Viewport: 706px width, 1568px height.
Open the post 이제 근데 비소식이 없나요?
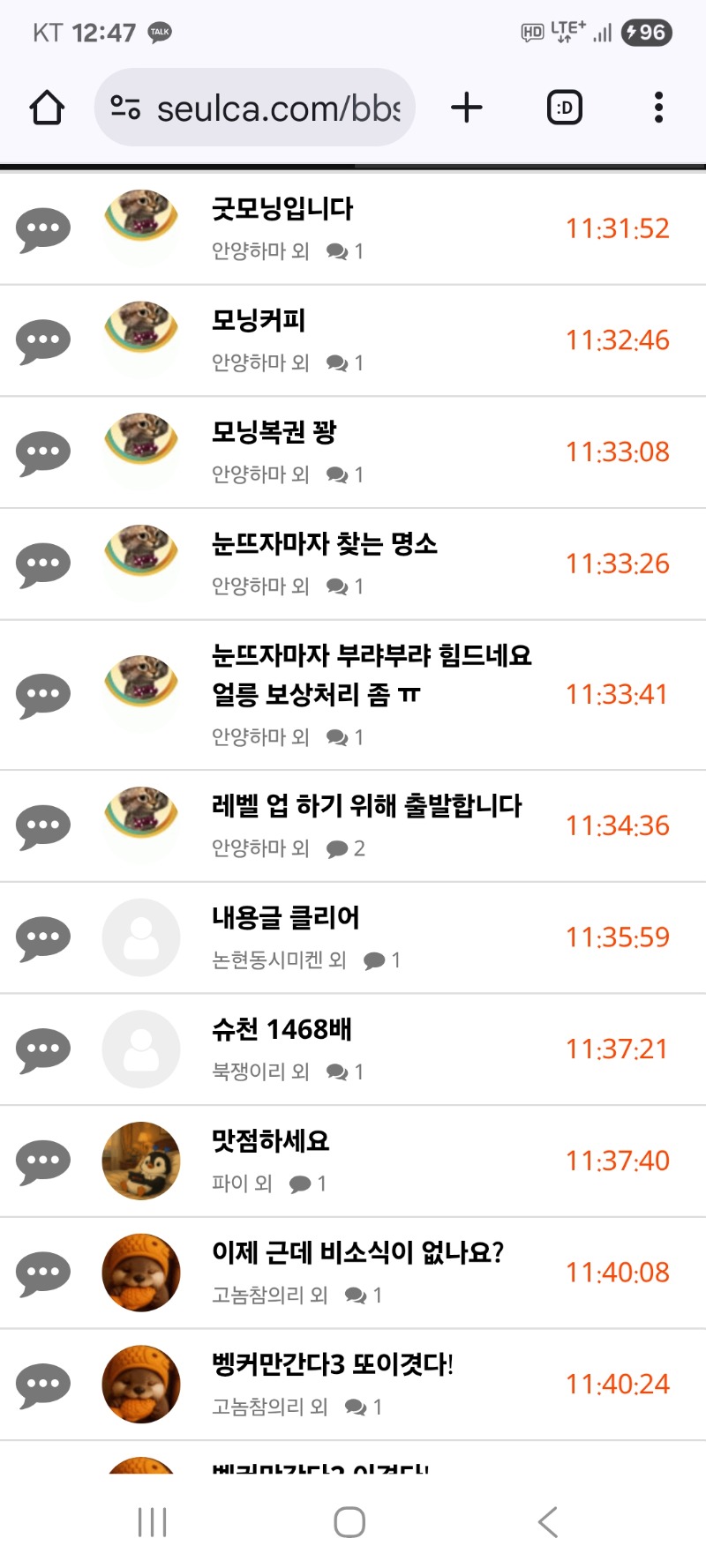[x=357, y=1252]
